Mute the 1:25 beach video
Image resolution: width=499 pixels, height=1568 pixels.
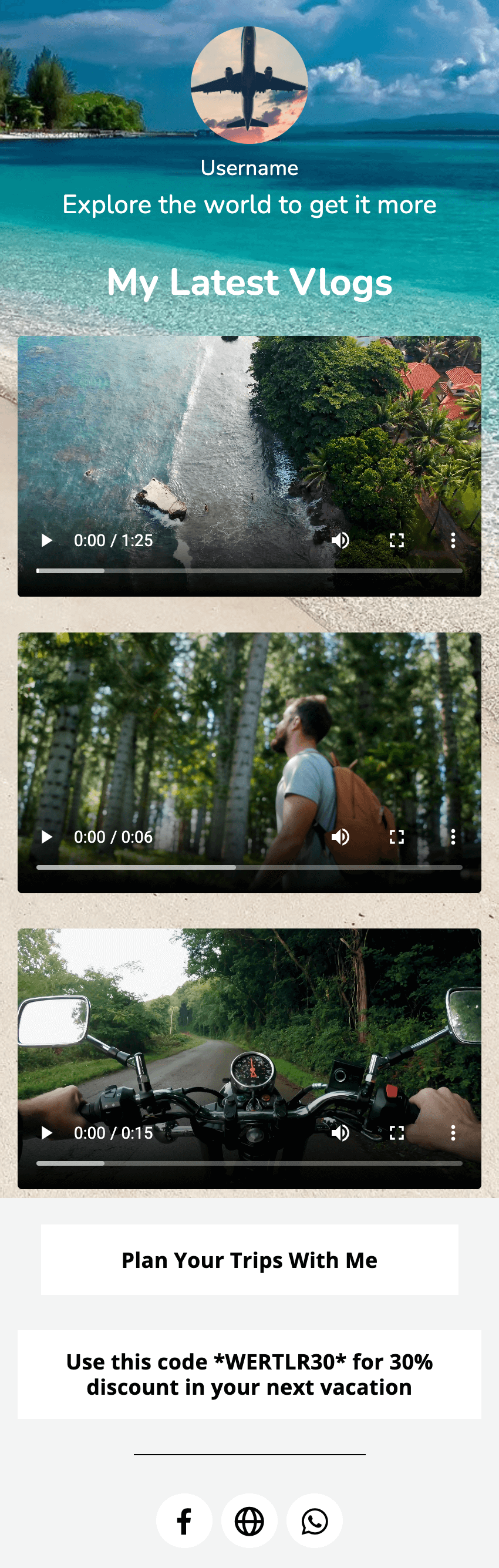[340, 540]
